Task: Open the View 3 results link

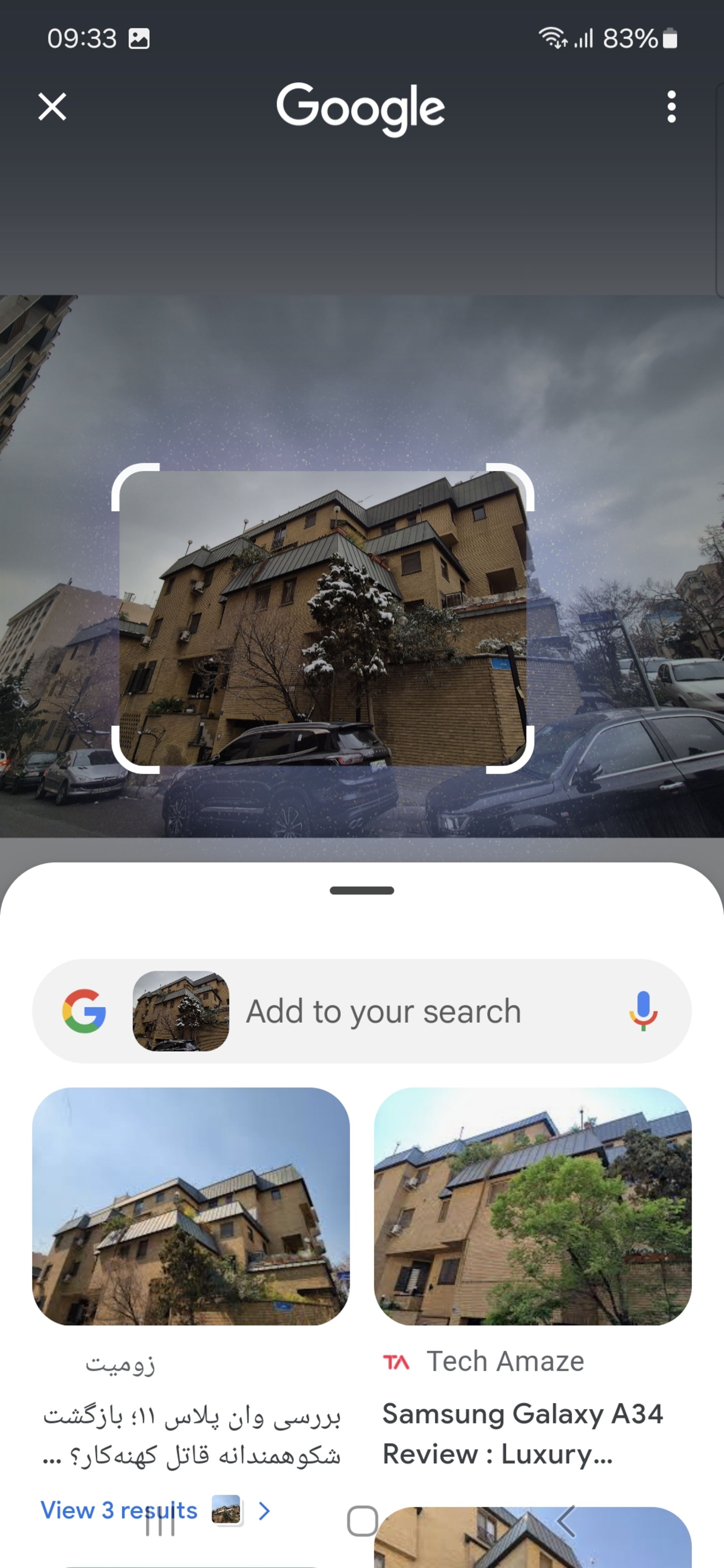Action: (120, 1510)
